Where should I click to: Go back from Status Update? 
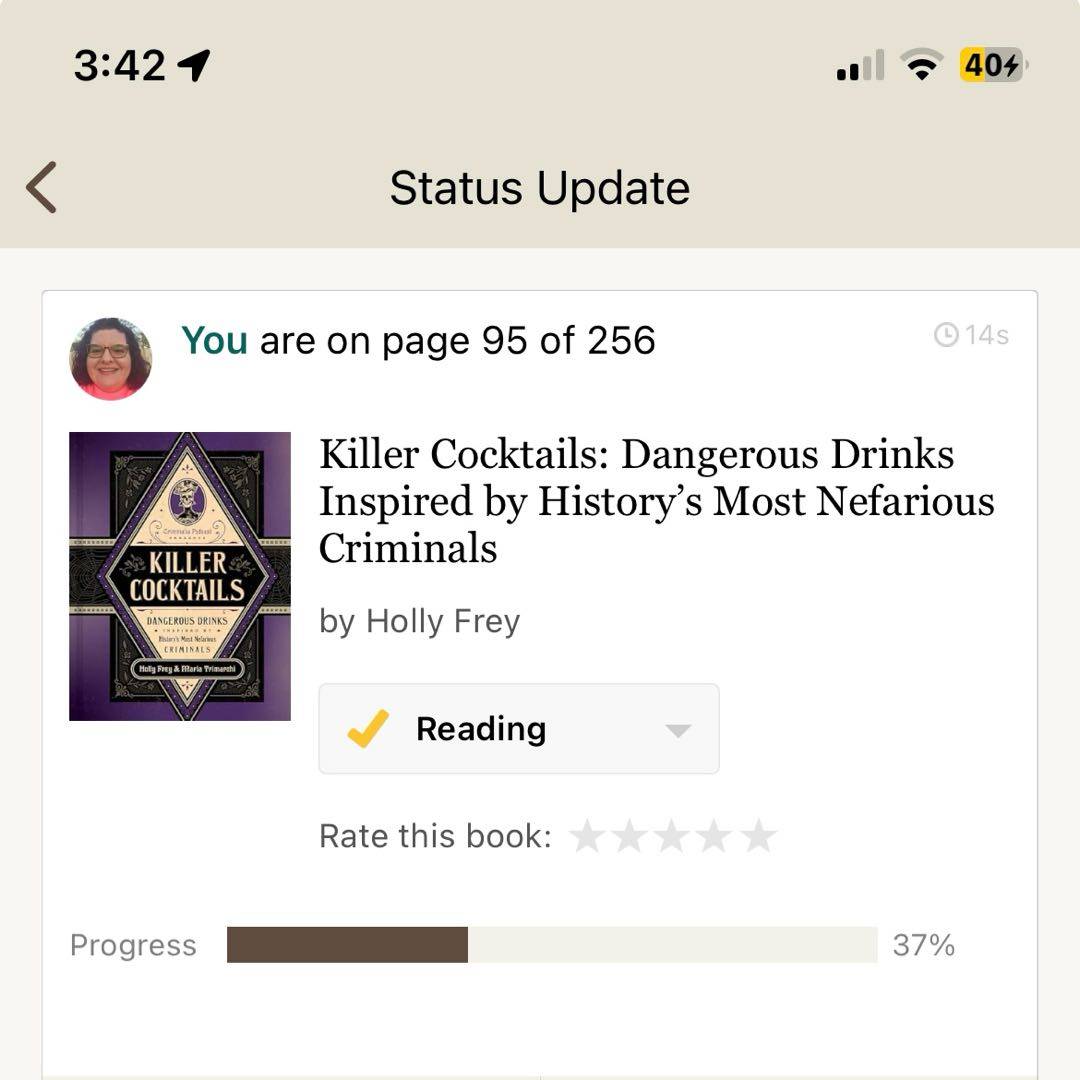point(42,187)
